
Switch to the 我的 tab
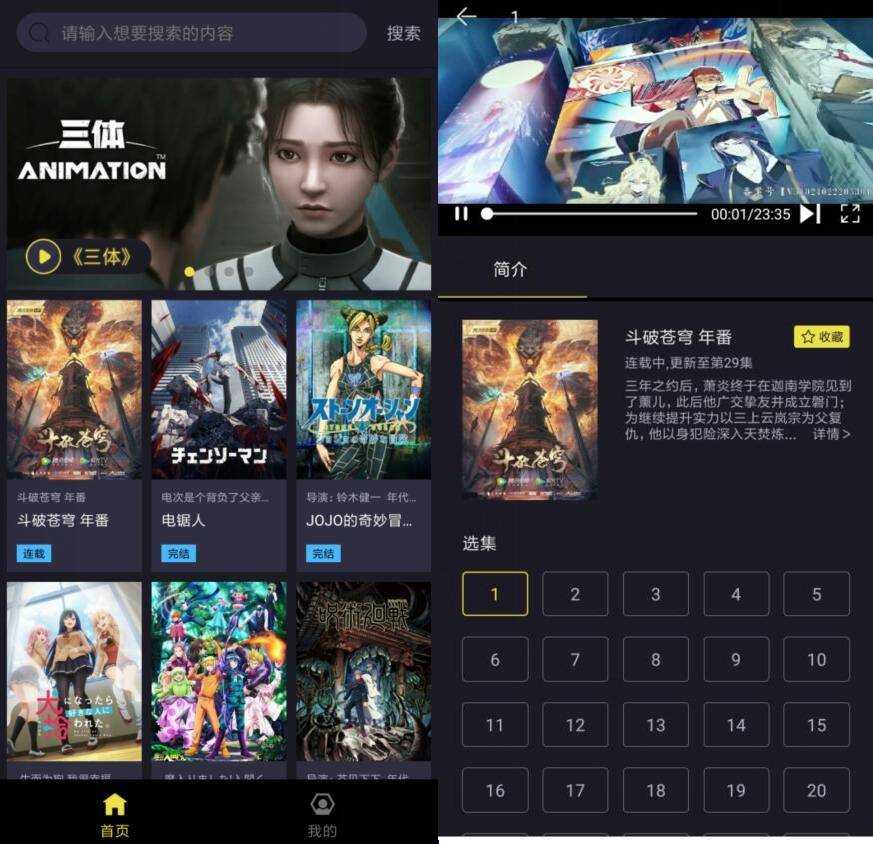pos(322,815)
